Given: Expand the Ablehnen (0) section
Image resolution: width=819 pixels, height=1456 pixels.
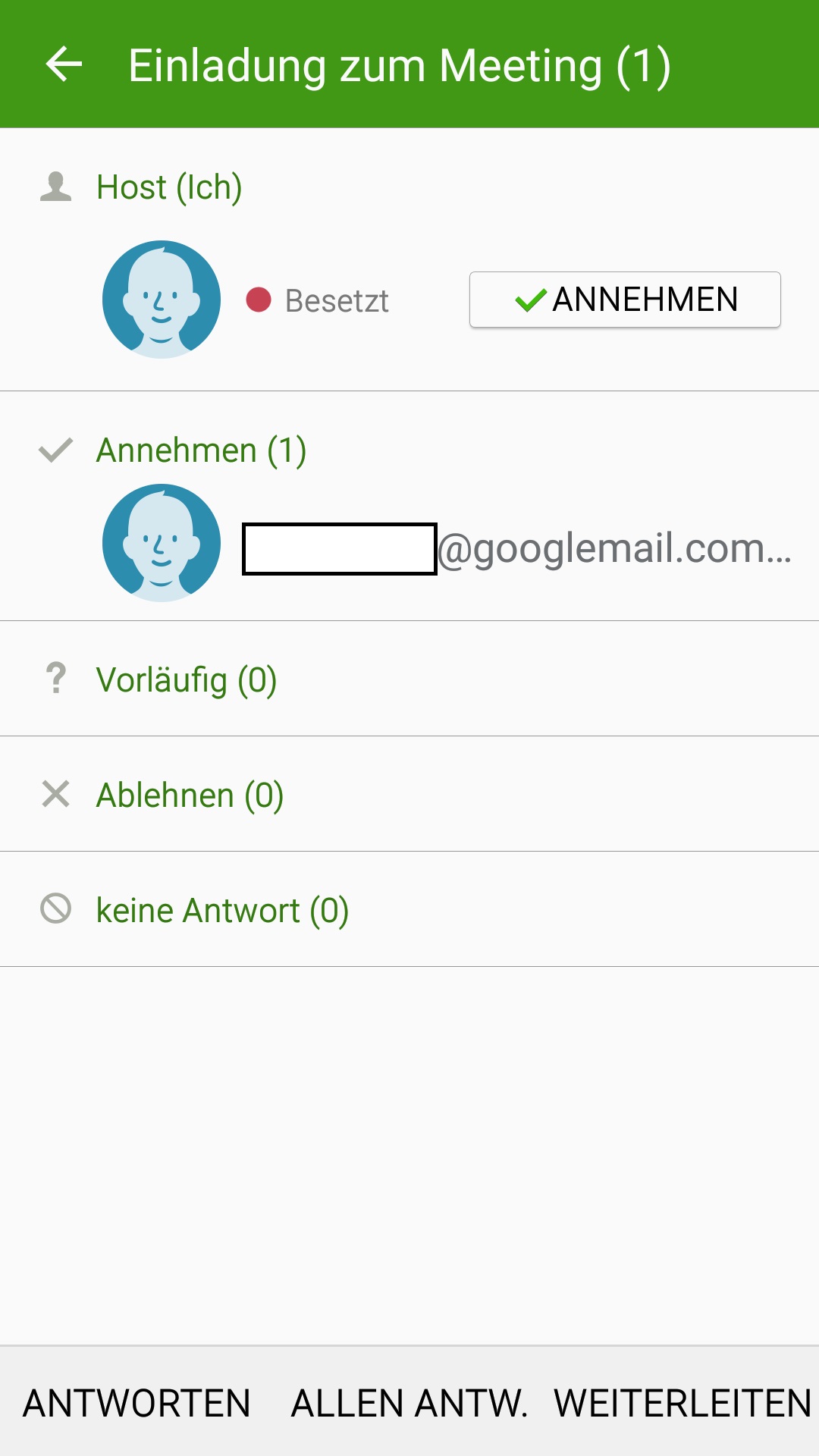Looking at the screenshot, I should click(x=409, y=794).
